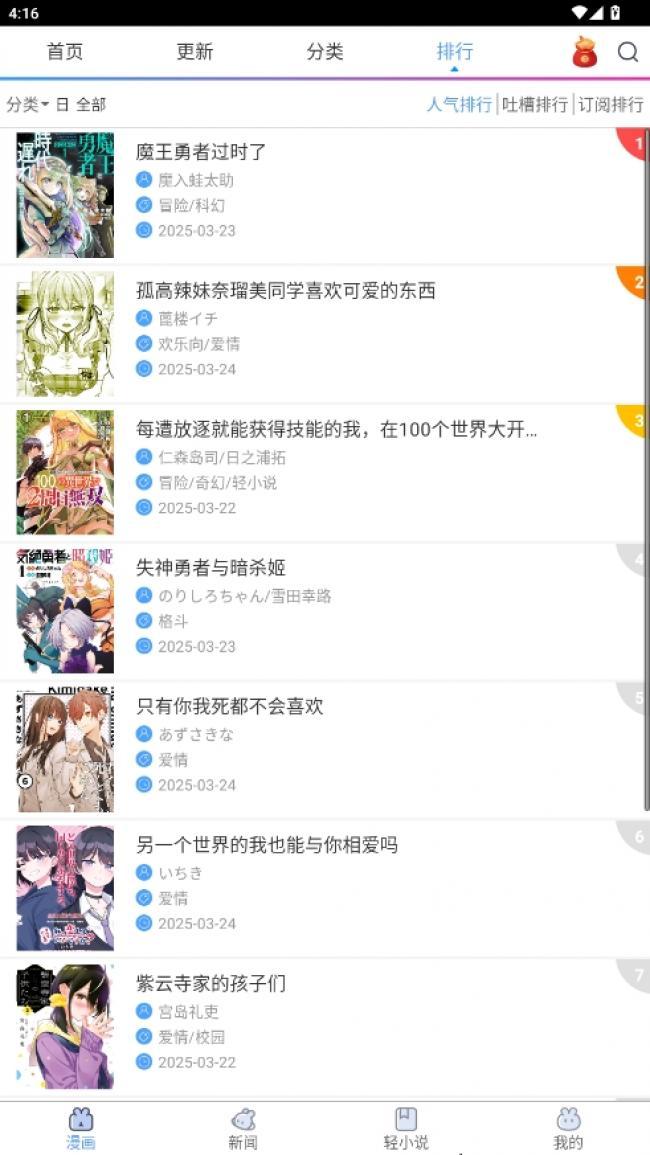The height and width of the screenshot is (1155, 650).
Task: Switch to the 首页 tab
Action: click(x=65, y=52)
